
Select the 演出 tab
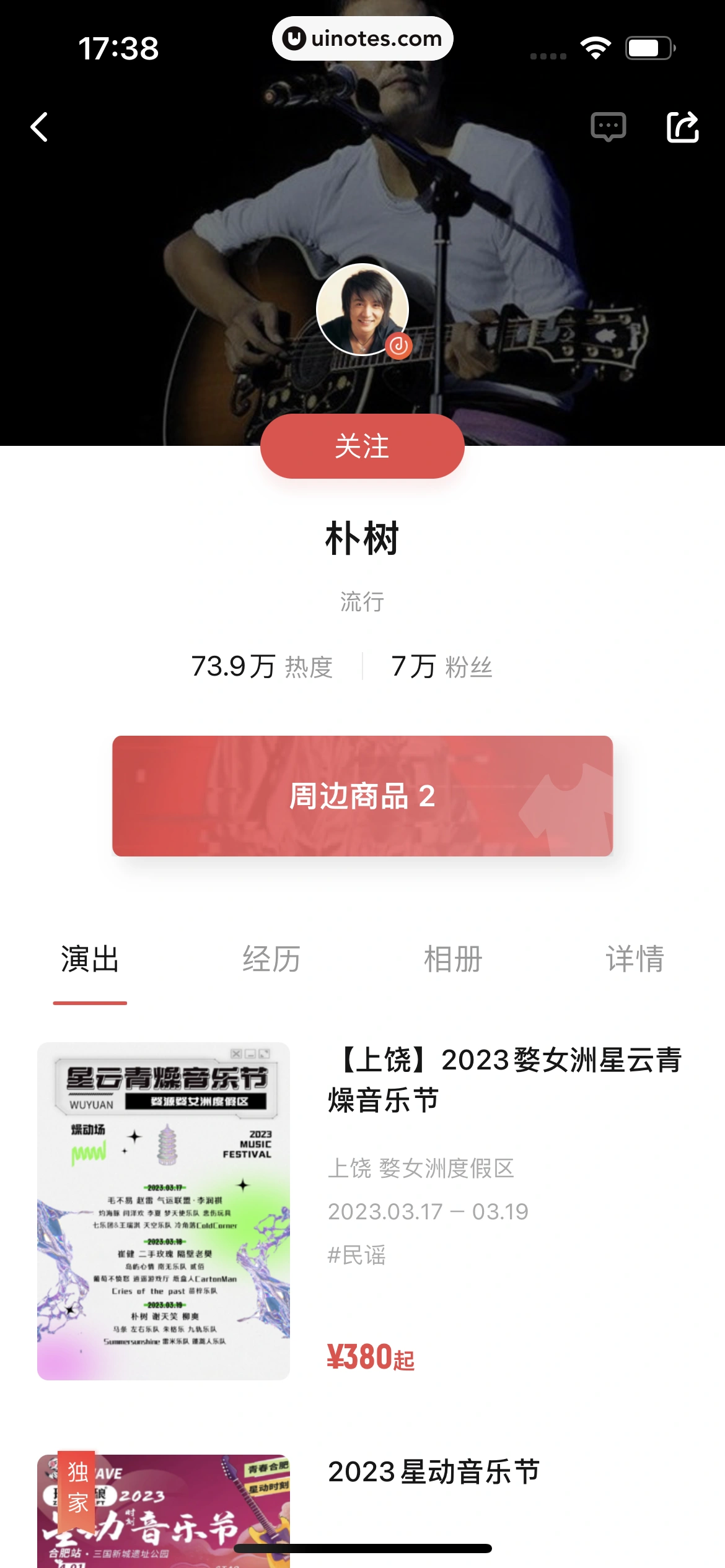tap(89, 960)
